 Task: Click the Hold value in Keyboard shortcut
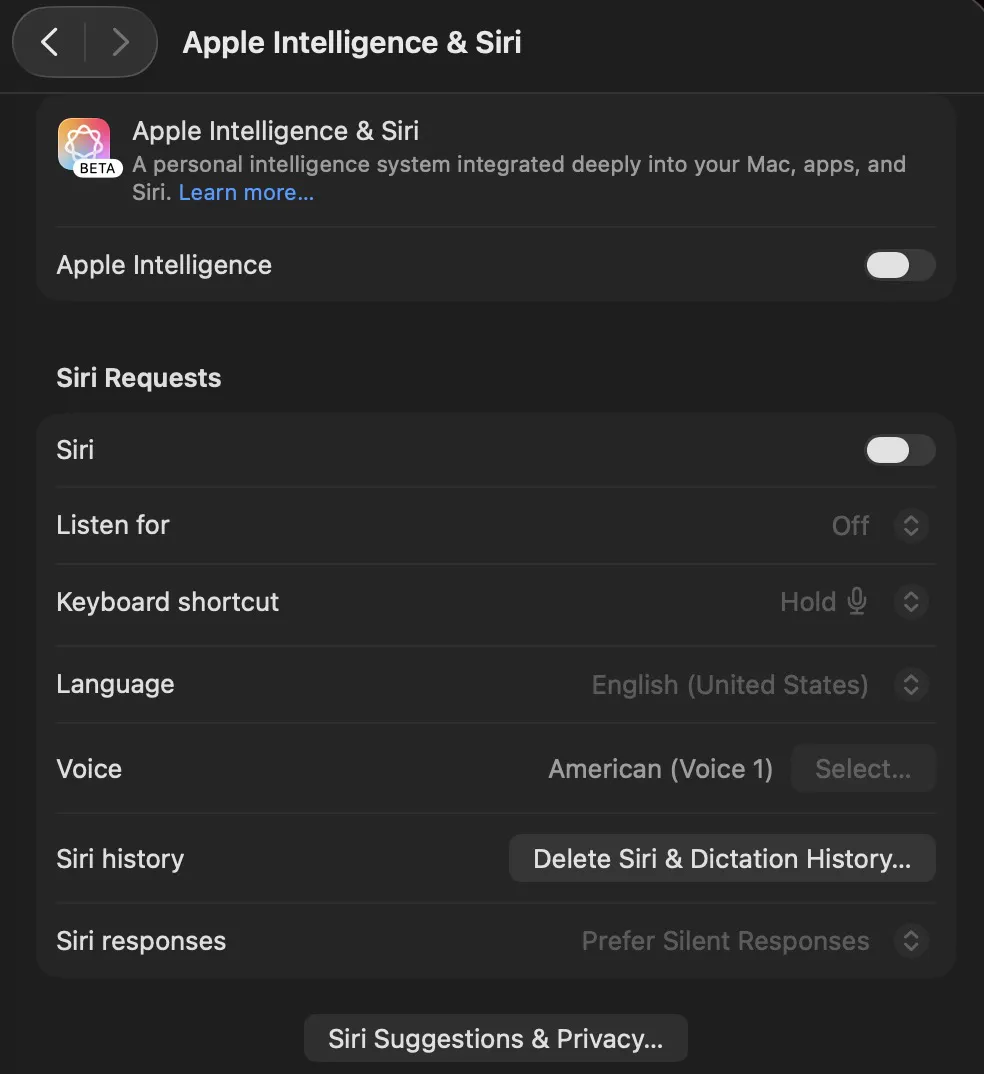[x=808, y=601]
